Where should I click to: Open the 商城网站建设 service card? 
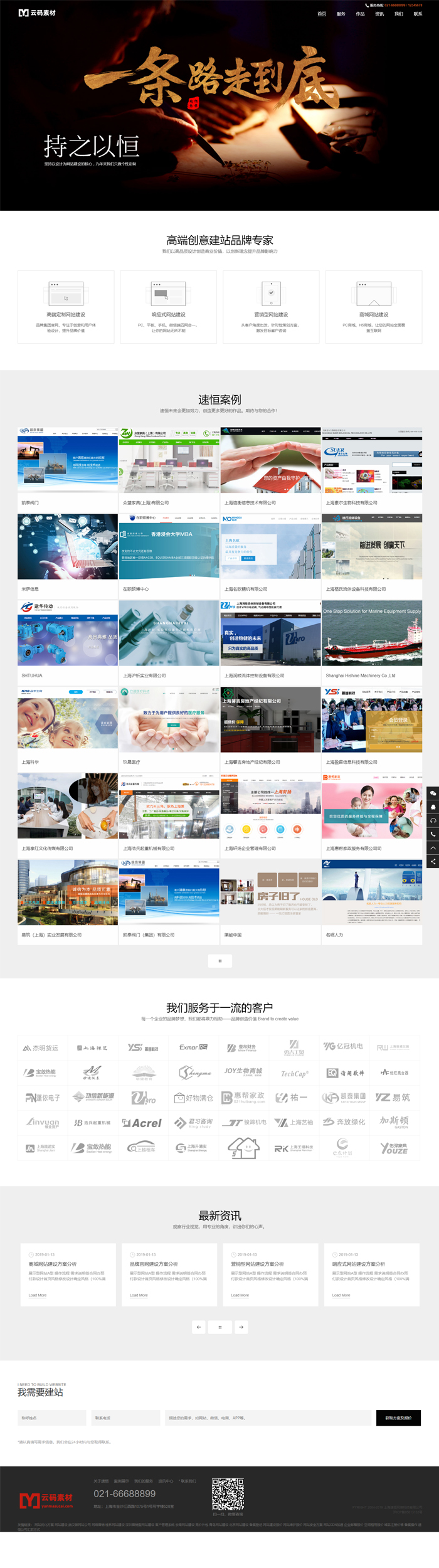coord(373,307)
